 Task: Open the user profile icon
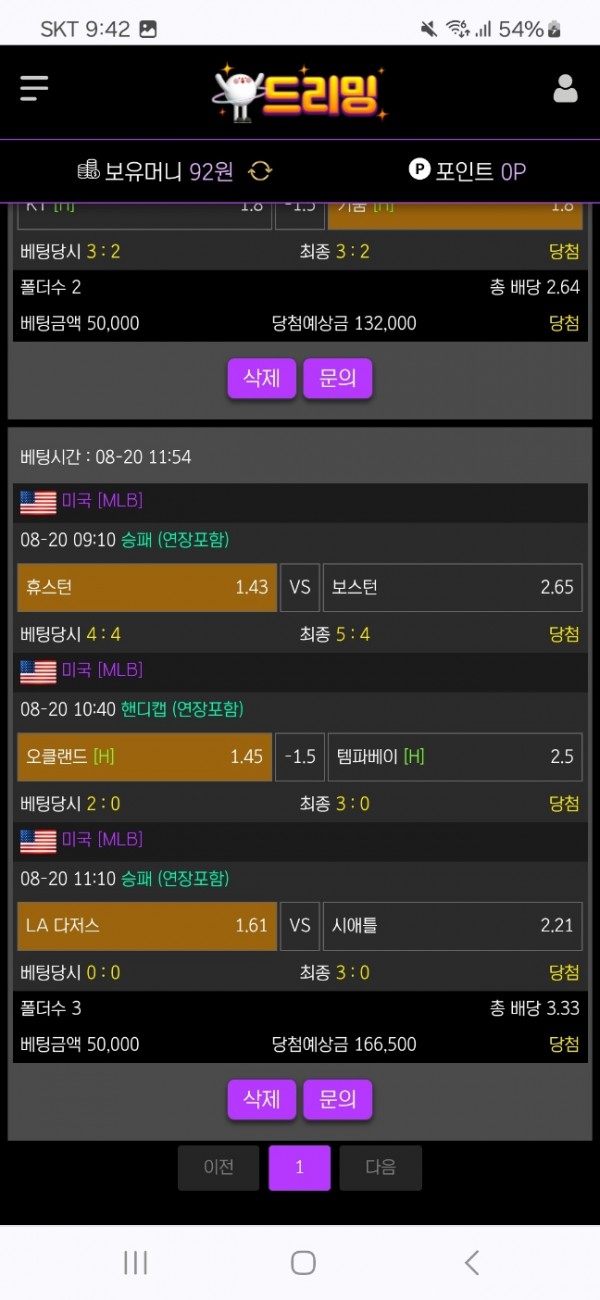click(565, 89)
